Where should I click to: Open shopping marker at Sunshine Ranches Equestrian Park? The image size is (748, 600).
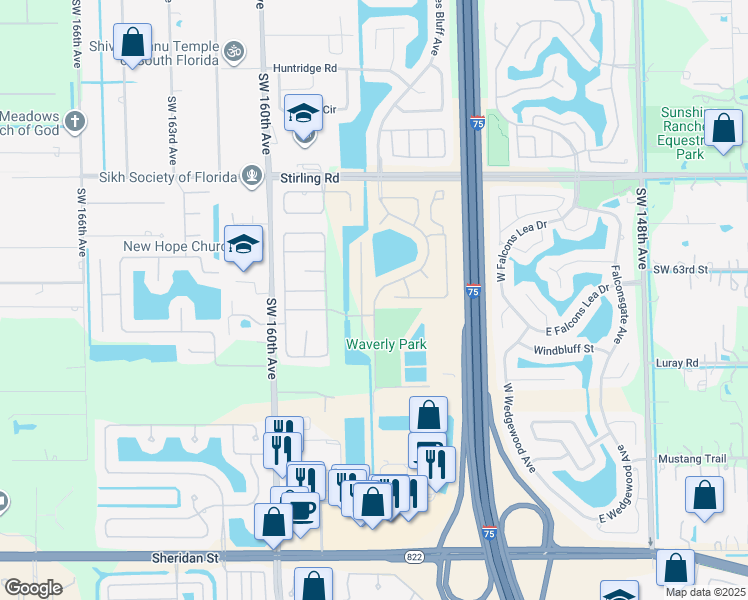[723, 131]
